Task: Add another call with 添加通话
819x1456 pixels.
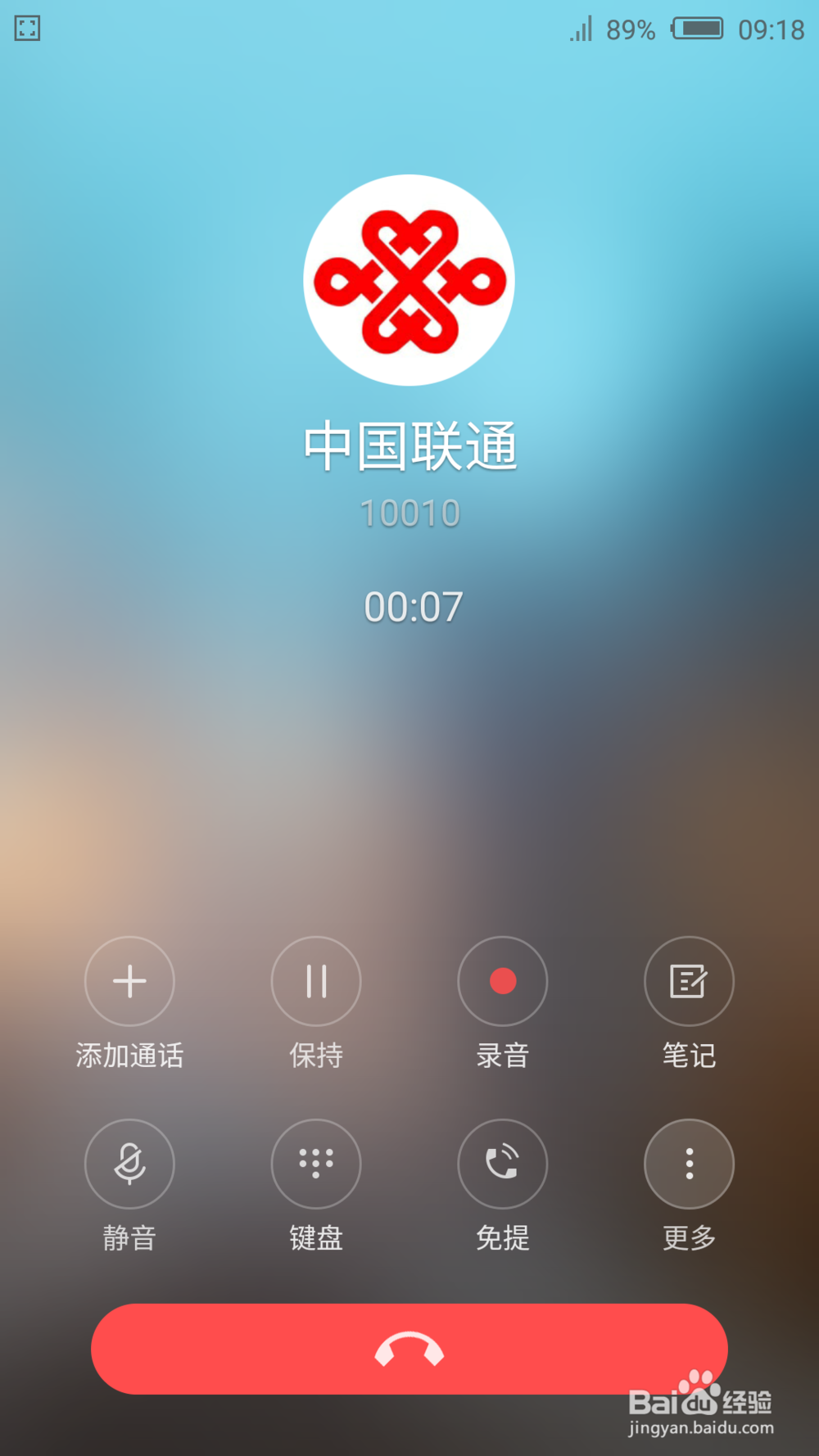Action: click(129, 981)
